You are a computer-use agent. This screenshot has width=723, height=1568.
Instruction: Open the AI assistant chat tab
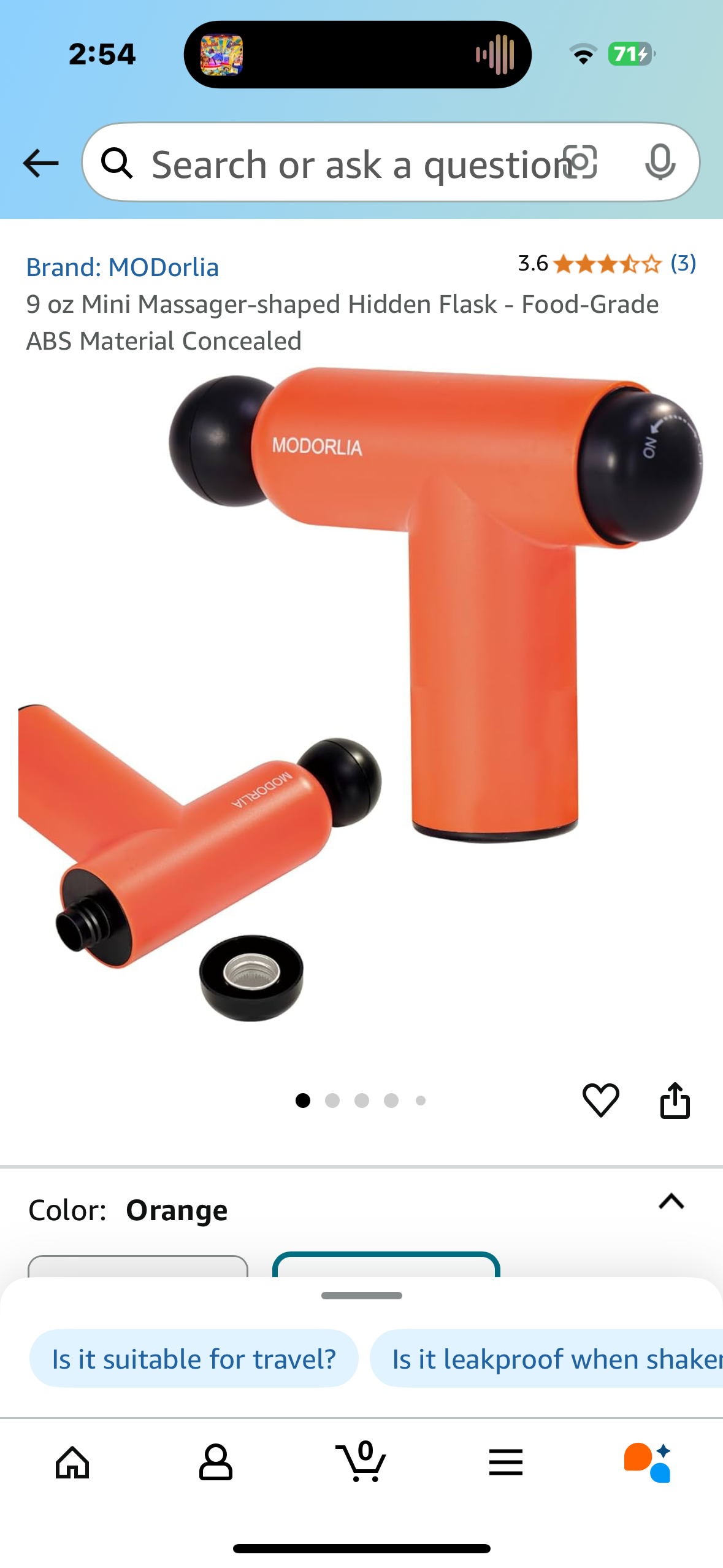(x=648, y=1462)
